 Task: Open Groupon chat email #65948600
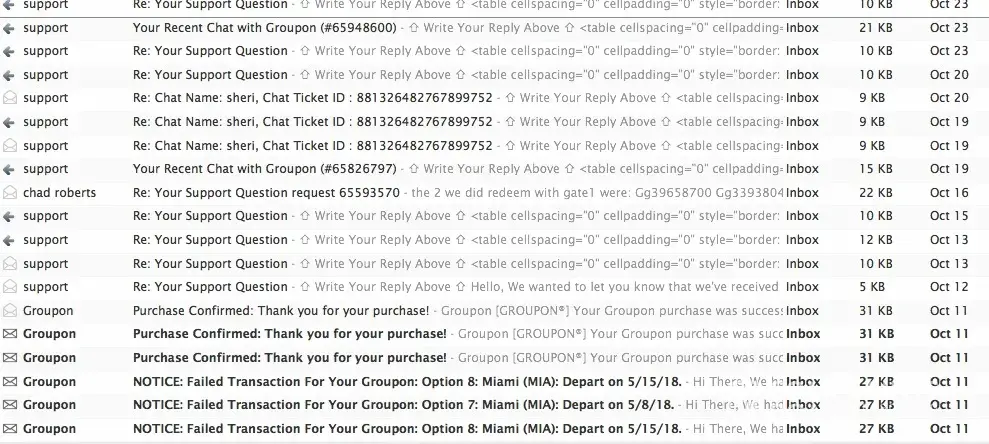(x=264, y=27)
